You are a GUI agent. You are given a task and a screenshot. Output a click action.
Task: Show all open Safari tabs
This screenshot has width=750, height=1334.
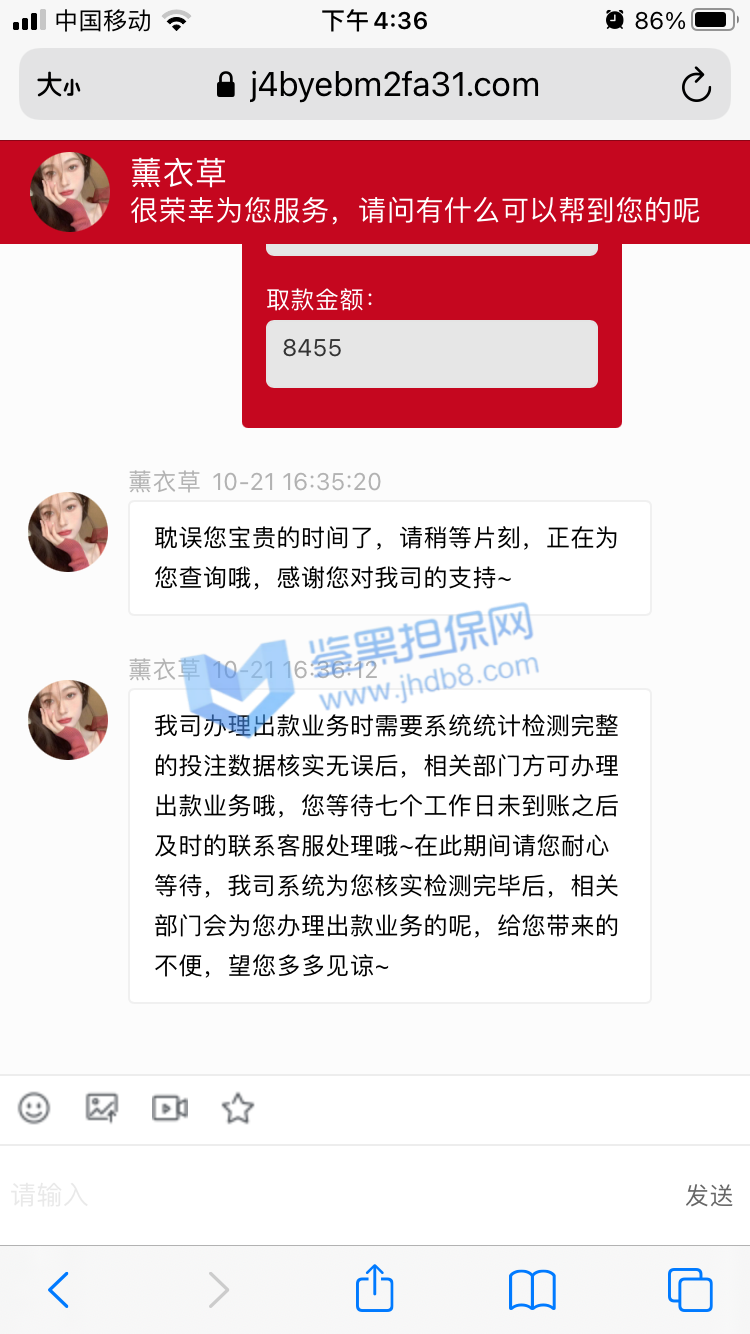[690, 1290]
